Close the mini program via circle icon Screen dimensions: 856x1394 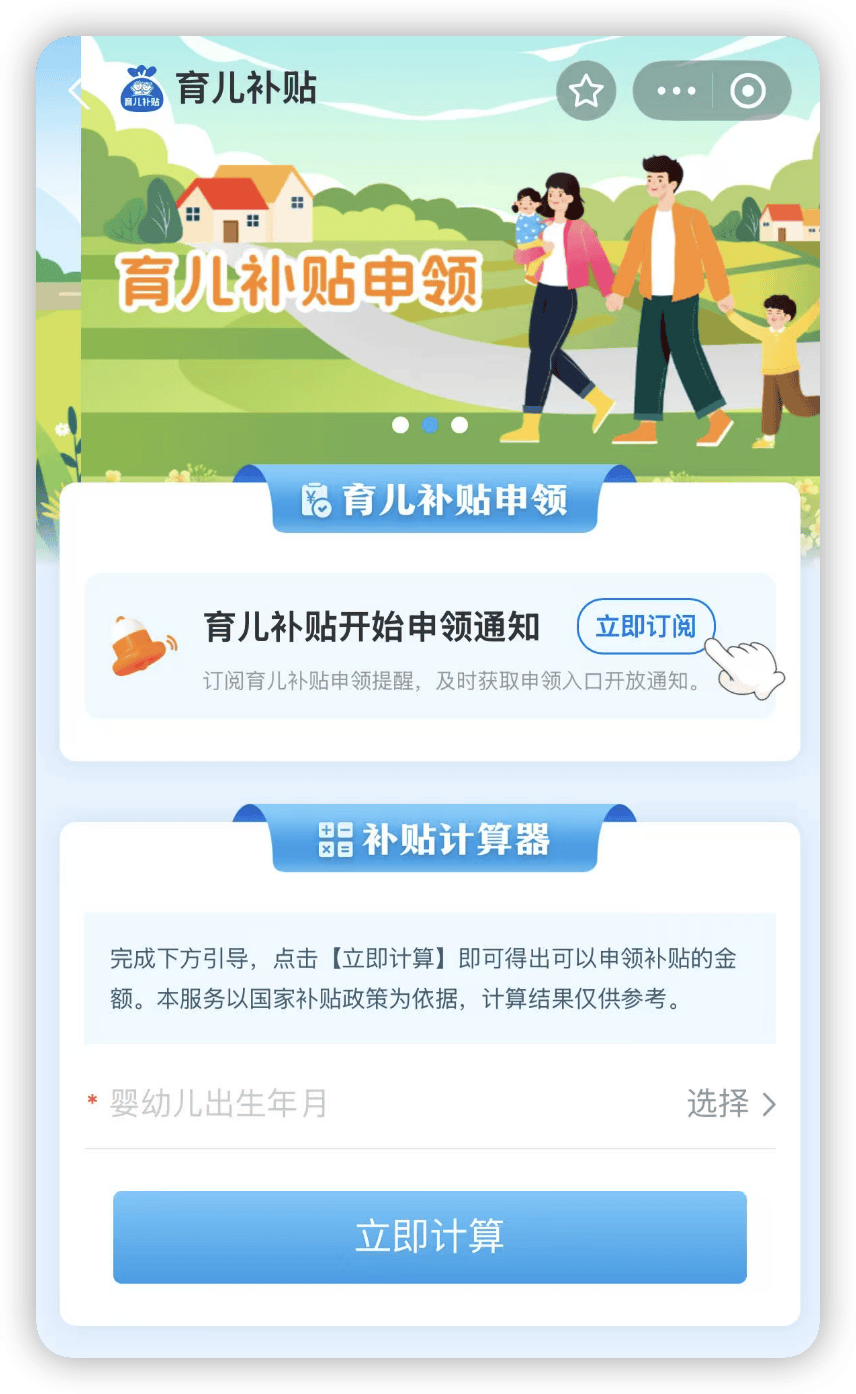tap(748, 92)
